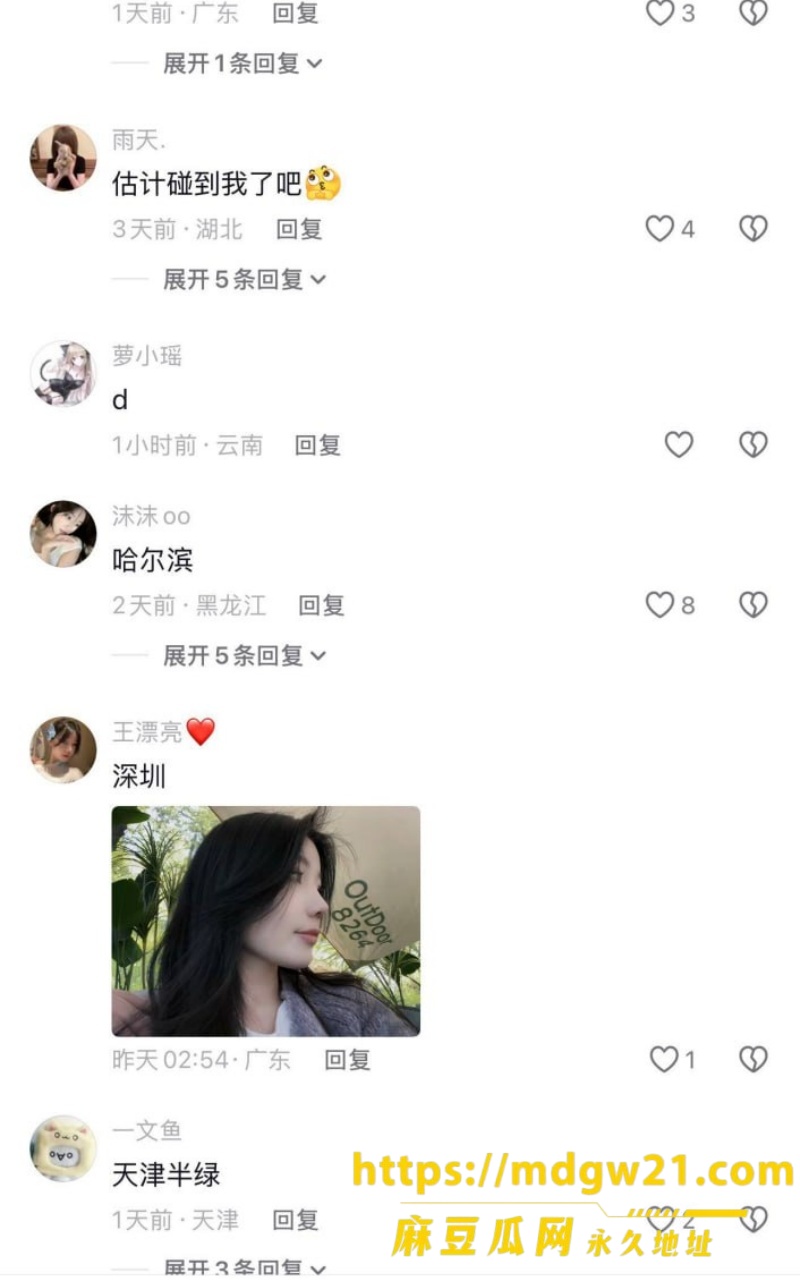Open the photo in 王漂亮's comment
This screenshot has width=800, height=1280.
(266, 921)
